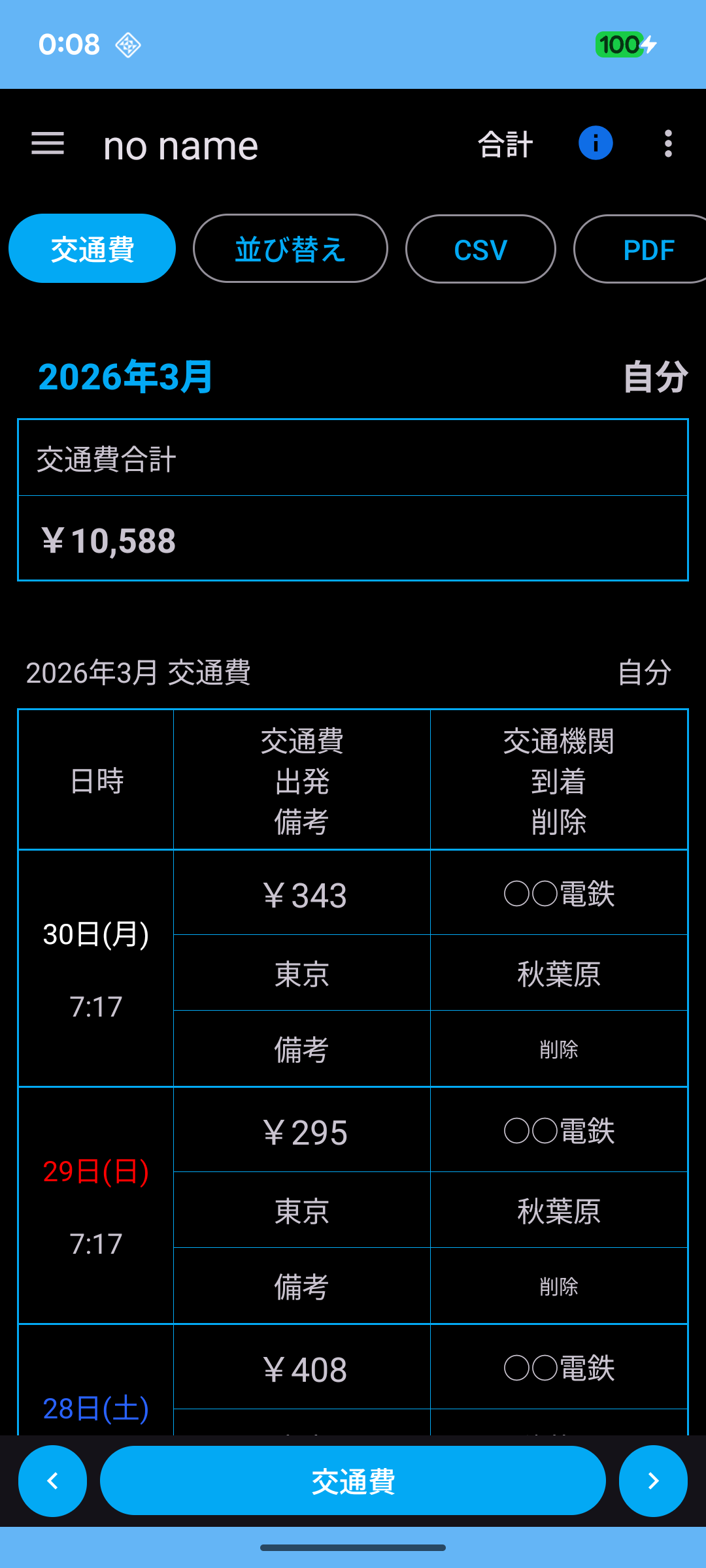
Task: Delete the 29日(日) entry via 削除
Action: click(558, 1286)
